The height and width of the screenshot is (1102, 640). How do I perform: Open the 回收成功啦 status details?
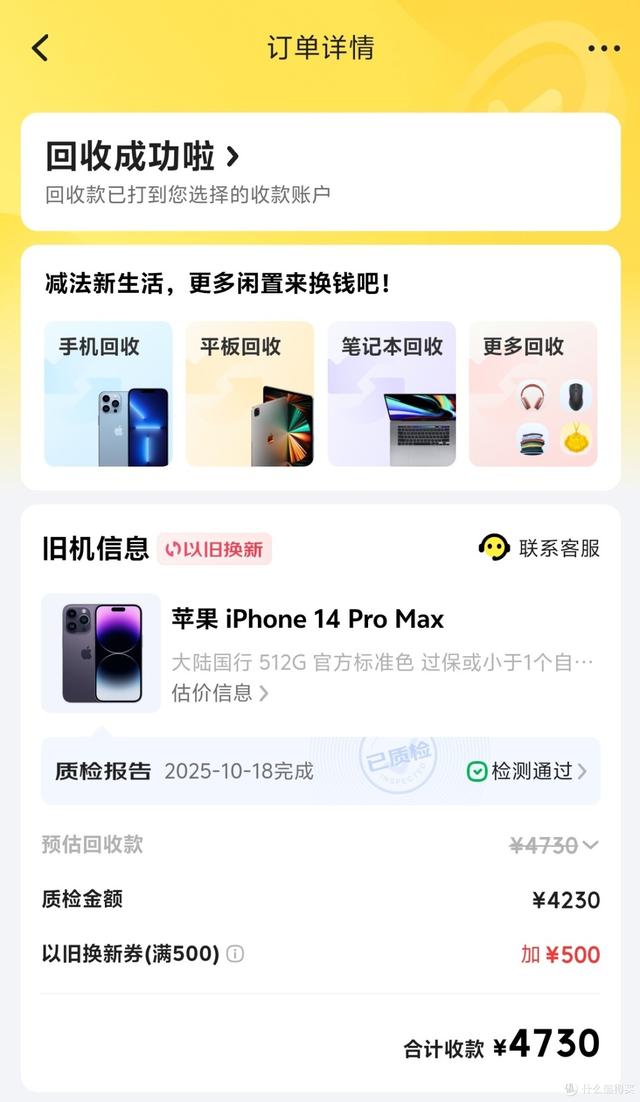(143, 157)
